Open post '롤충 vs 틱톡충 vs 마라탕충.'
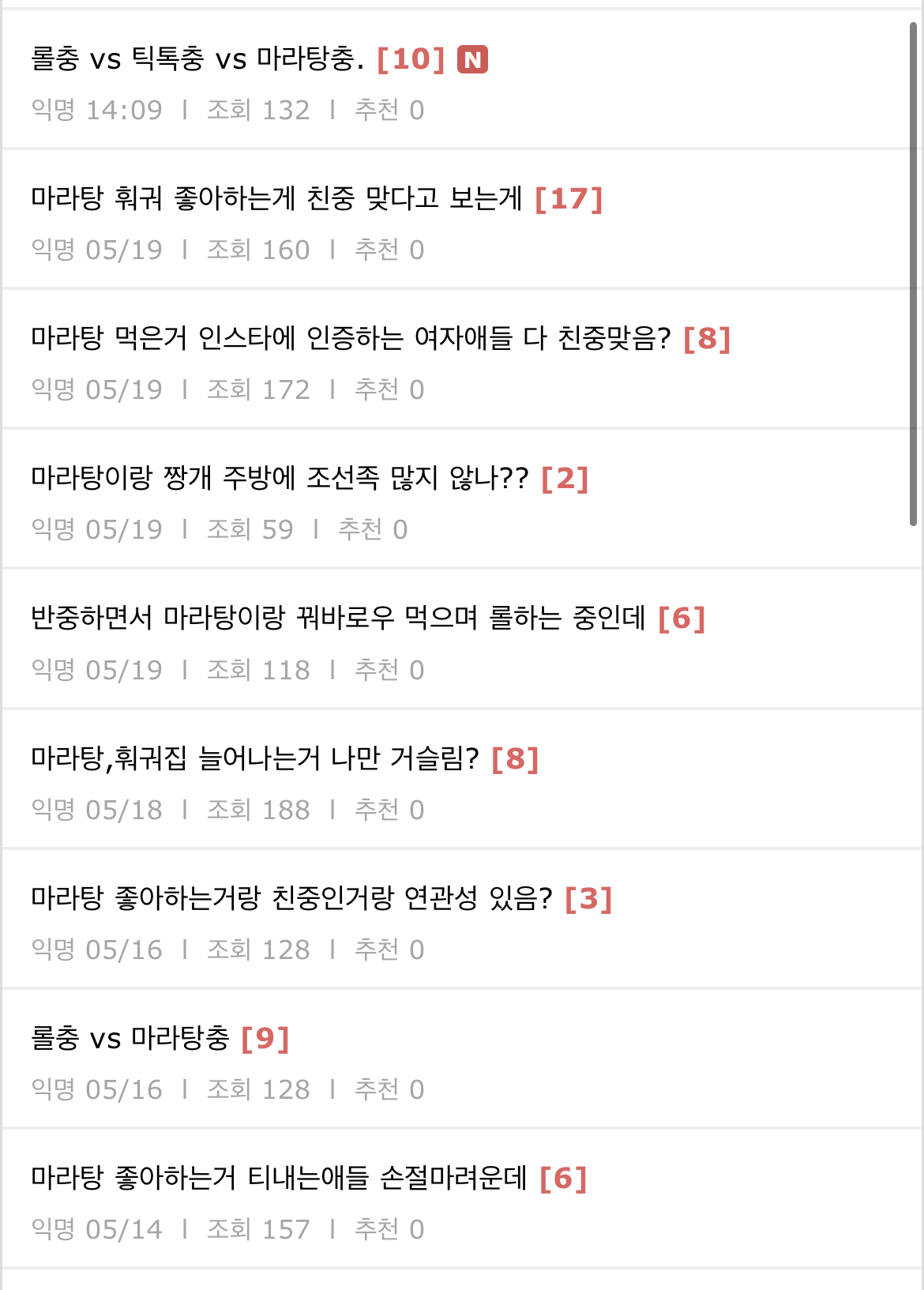Viewport: 924px width, 1290px height. tap(197, 59)
